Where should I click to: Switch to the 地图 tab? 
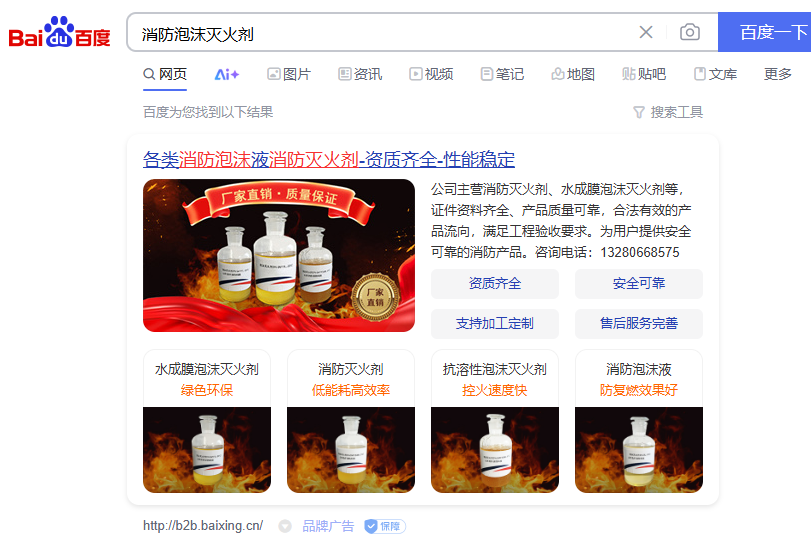point(573,74)
